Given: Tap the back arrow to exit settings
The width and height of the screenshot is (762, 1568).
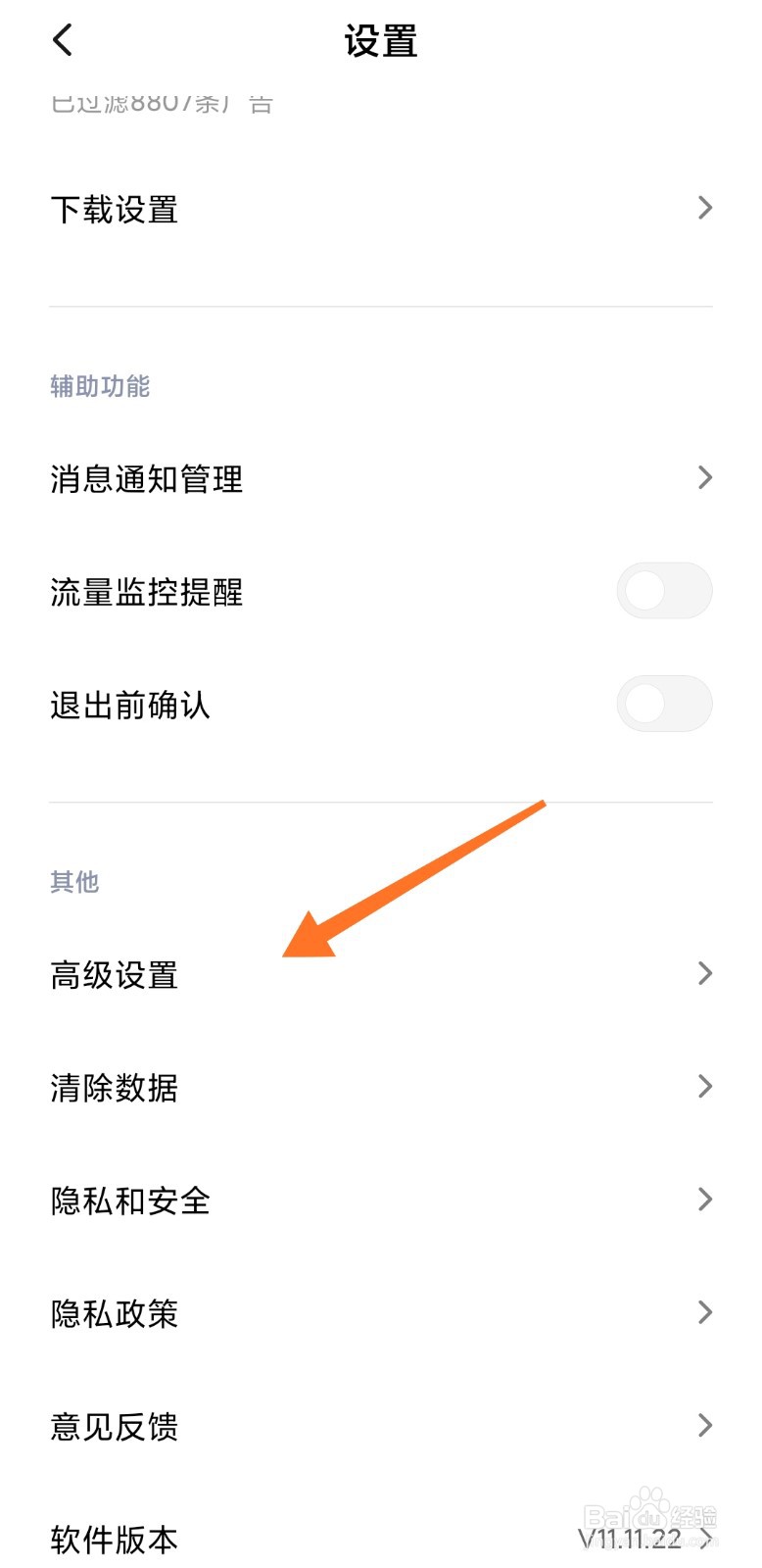Looking at the screenshot, I should pos(62,39).
